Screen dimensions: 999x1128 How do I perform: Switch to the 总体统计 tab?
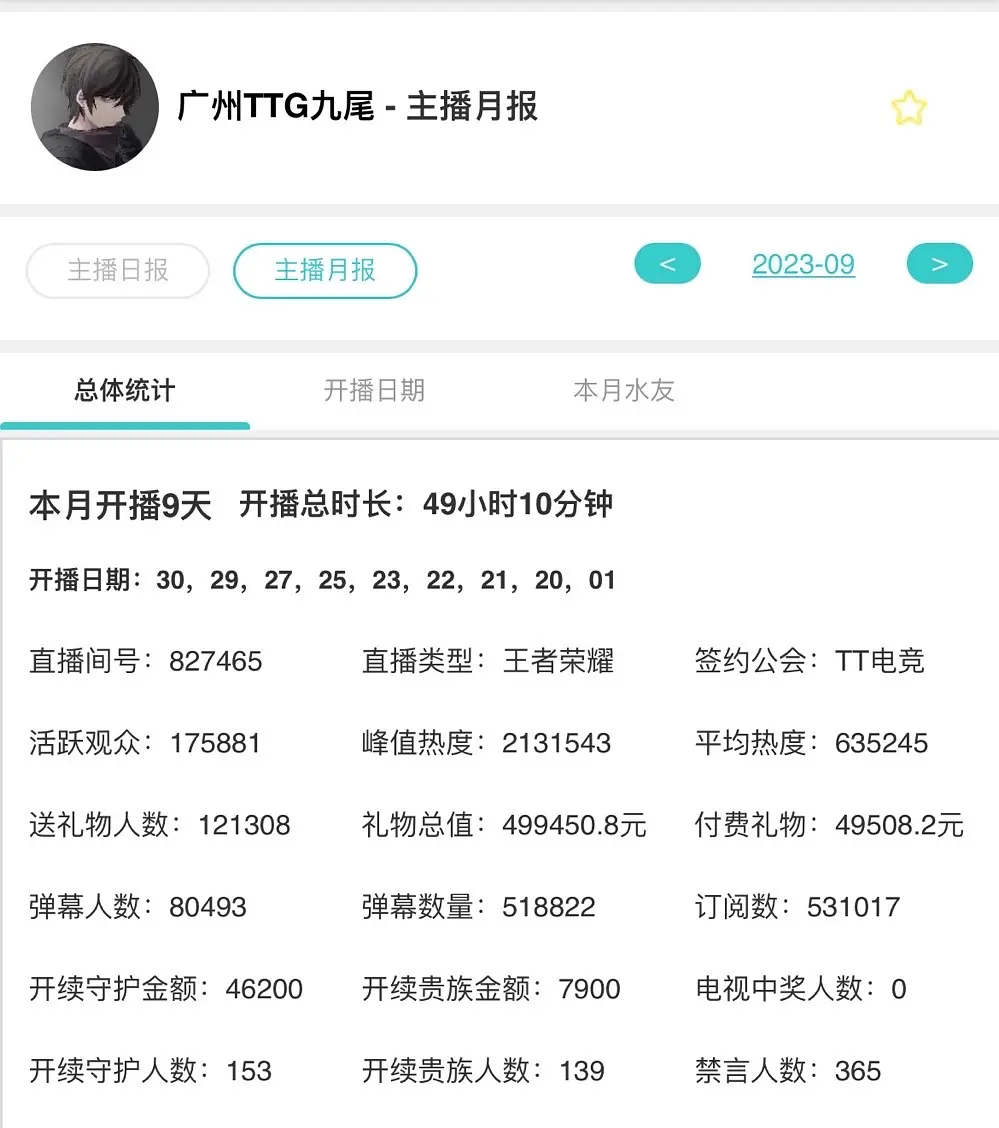pyautogui.click(x=124, y=391)
